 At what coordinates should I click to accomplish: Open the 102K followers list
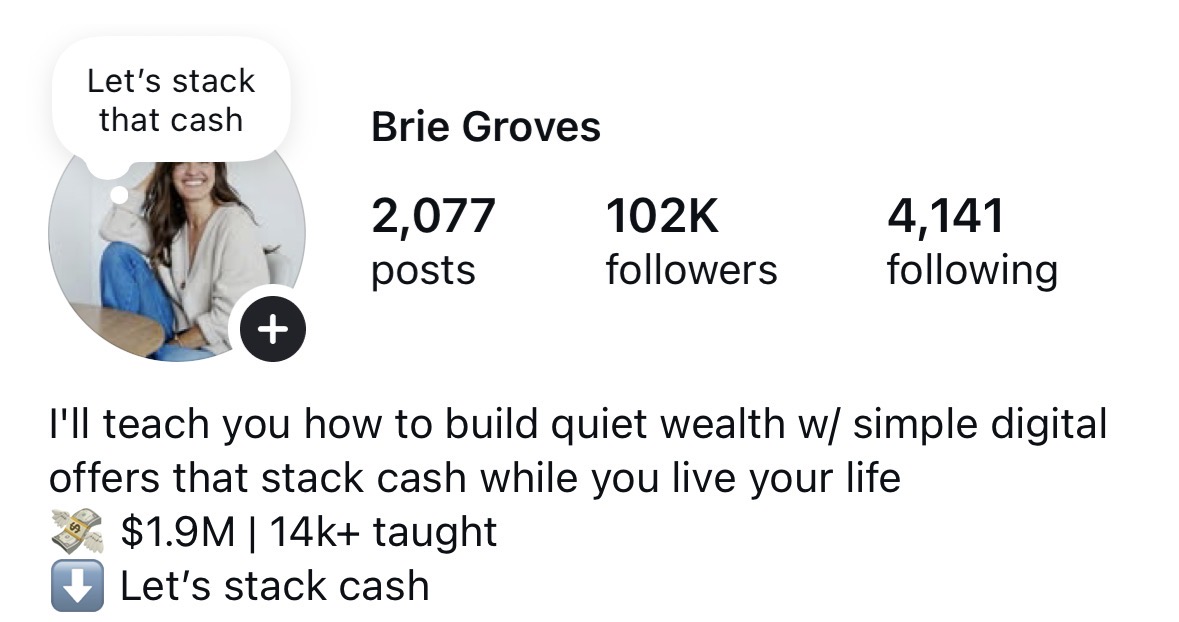point(690,242)
